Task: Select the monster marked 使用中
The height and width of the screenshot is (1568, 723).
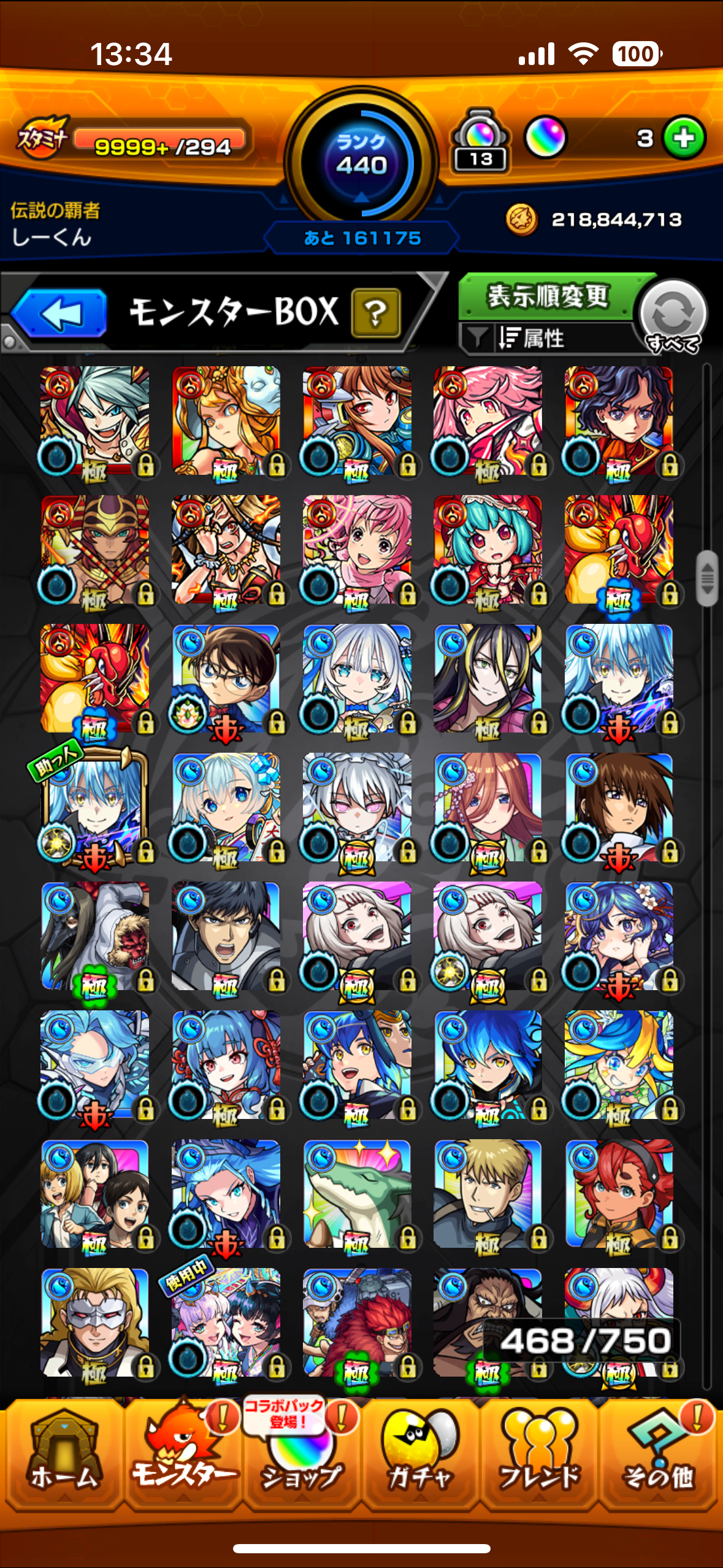Action: pyautogui.click(x=226, y=1322)
